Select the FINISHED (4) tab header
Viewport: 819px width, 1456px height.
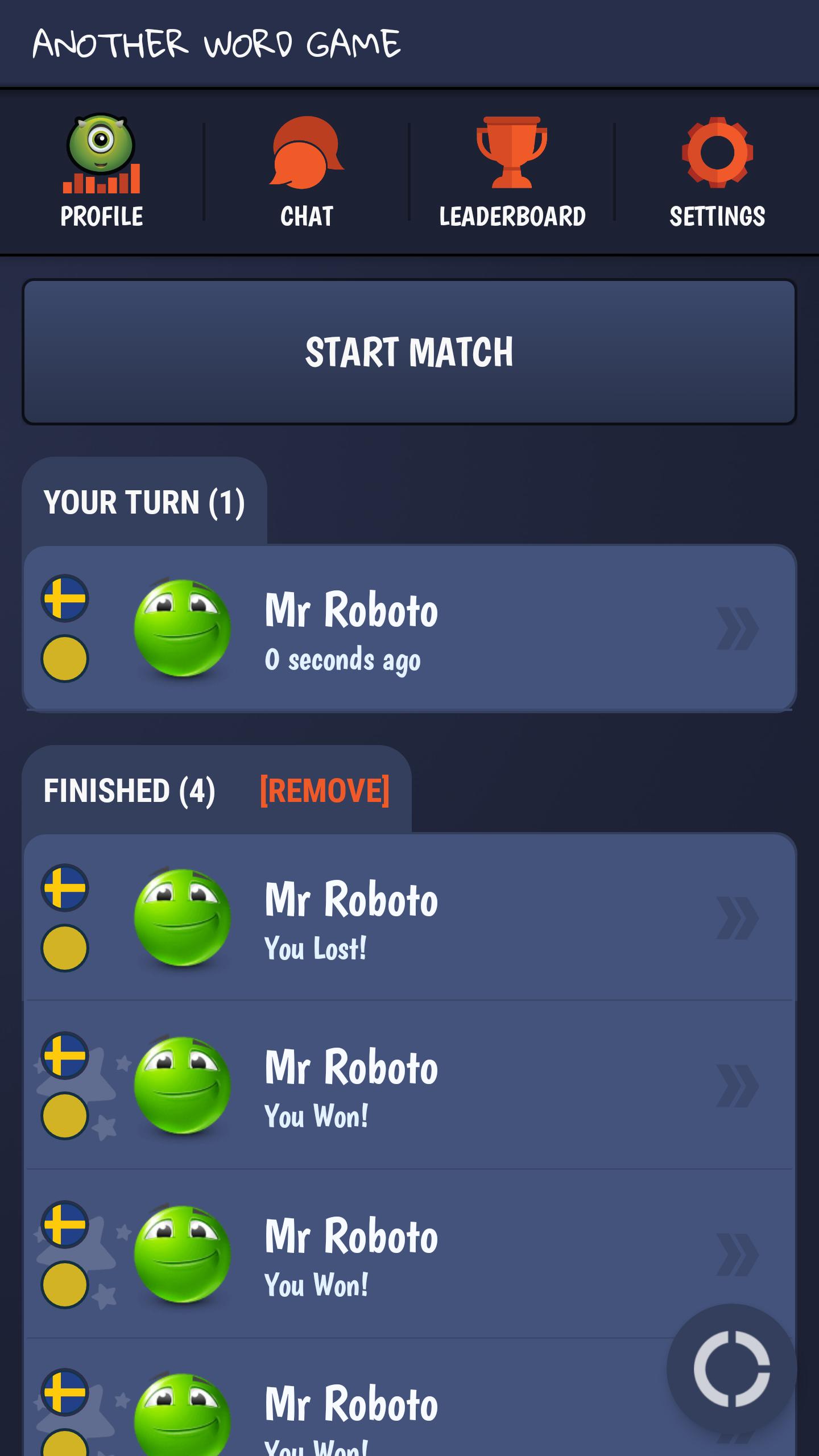[x=130, y=792]
